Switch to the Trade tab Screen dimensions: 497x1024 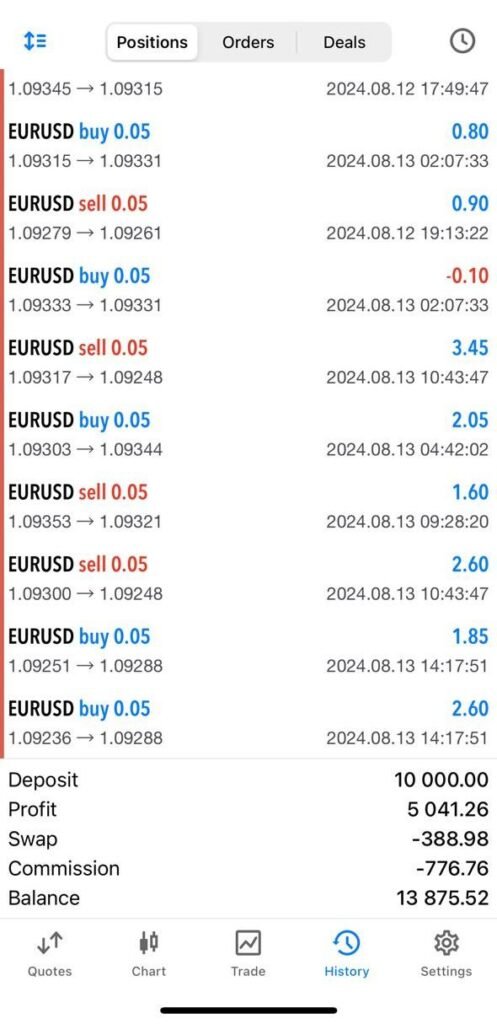[x=248, y=954]
